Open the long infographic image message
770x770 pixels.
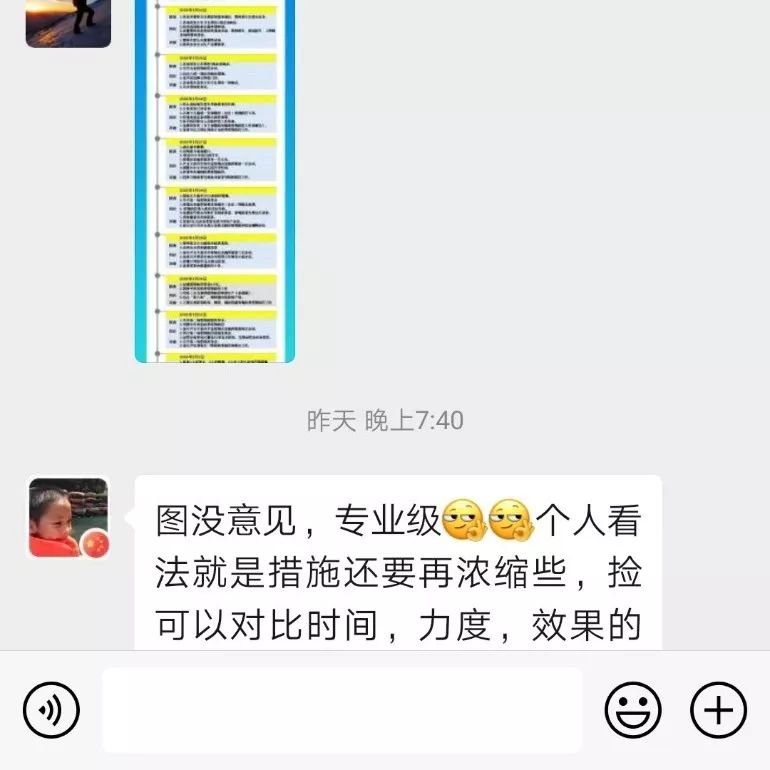[x=215, y=180]
